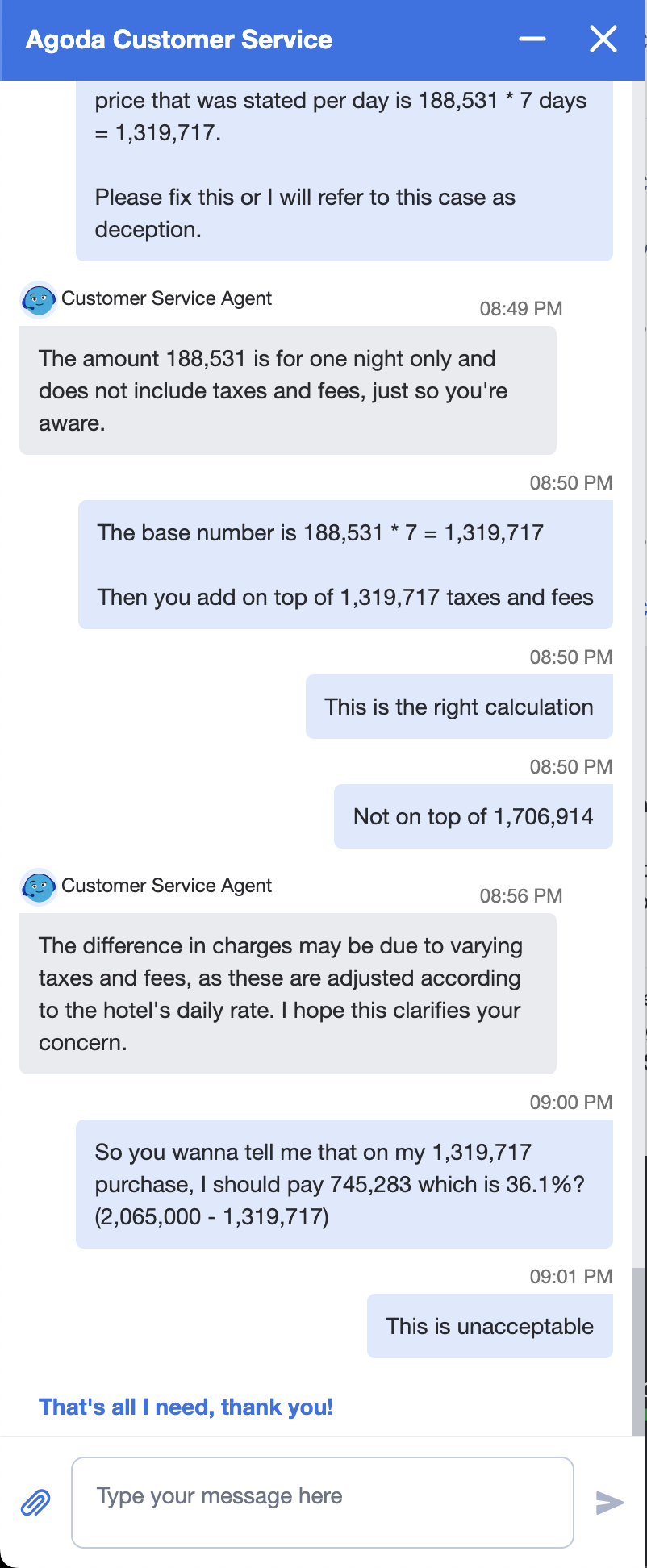Viewport: 647px width, 1568px height.
Task: Minimize the Agoda Customer Service chat
Action: [532, 40]
